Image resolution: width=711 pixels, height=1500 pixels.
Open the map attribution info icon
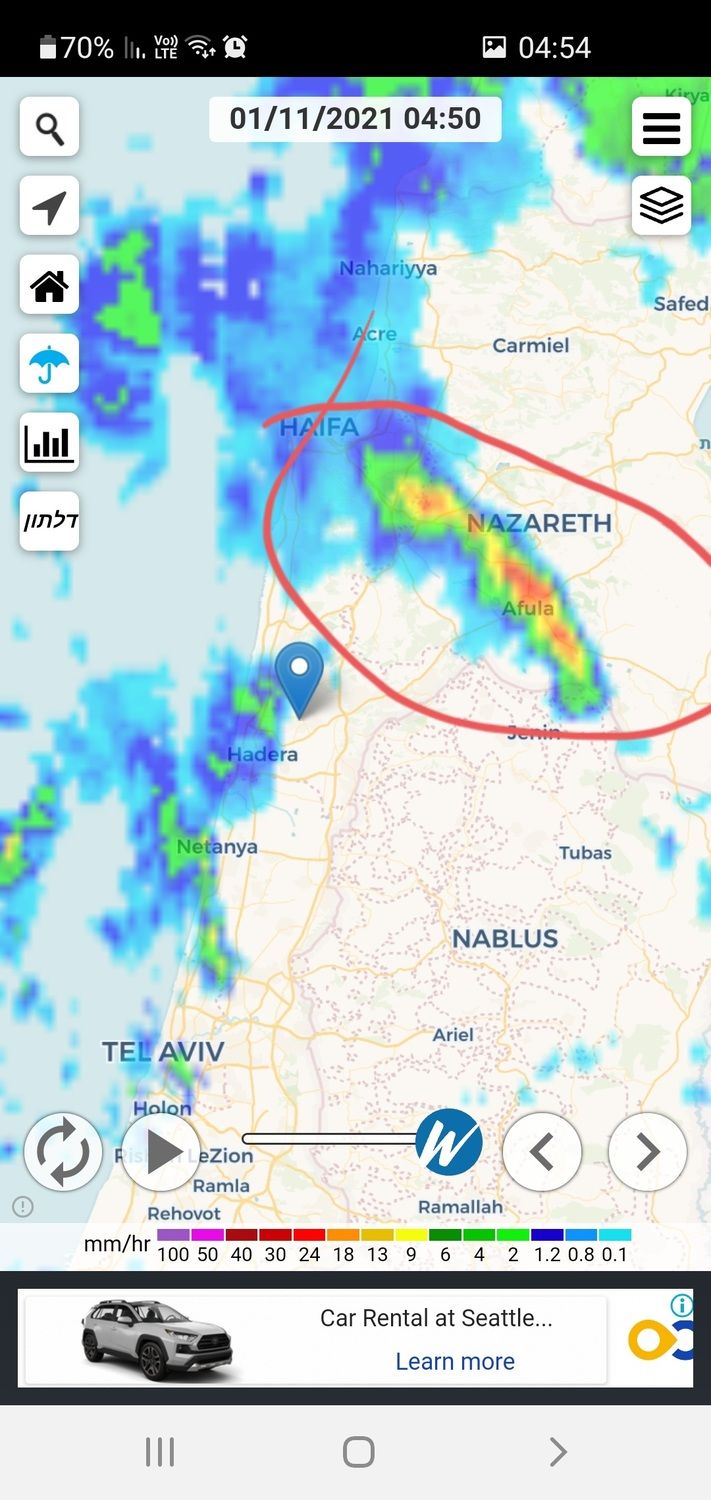23,1207
